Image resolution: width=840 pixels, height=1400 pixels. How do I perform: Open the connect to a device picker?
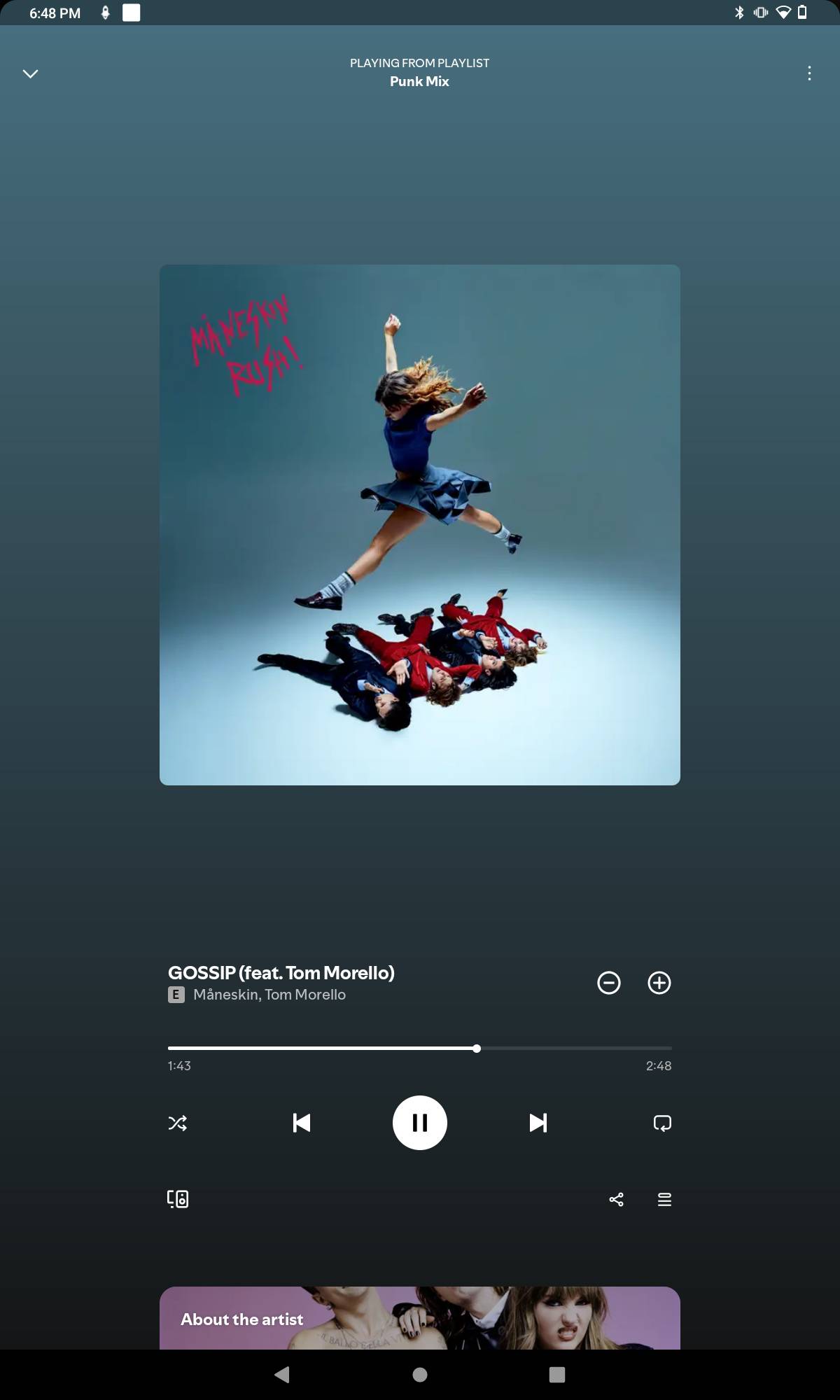coord(178,1199)
